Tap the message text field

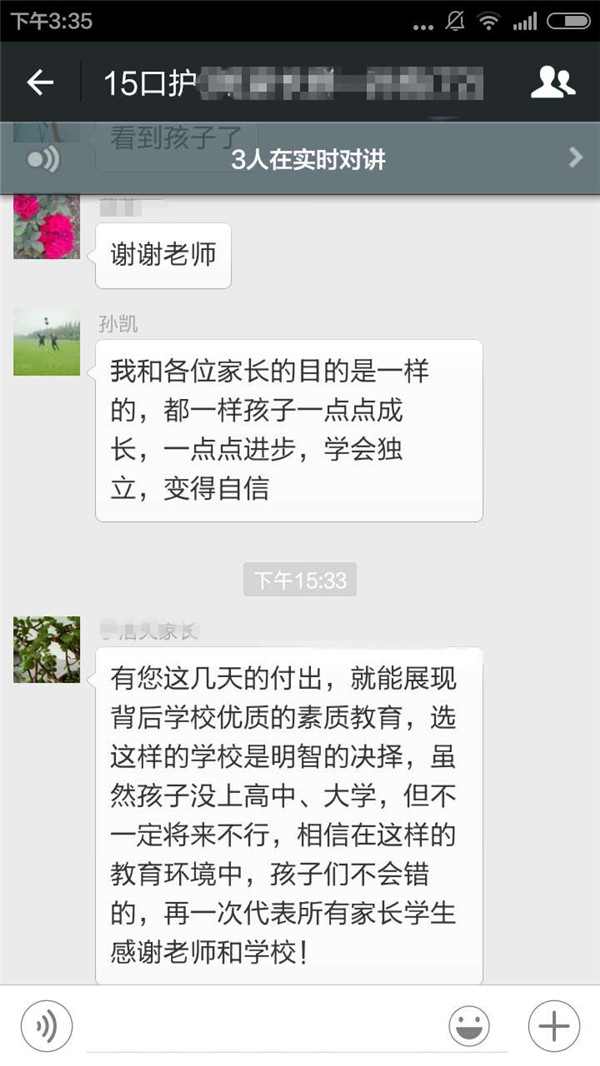[x=260, y=1028]
